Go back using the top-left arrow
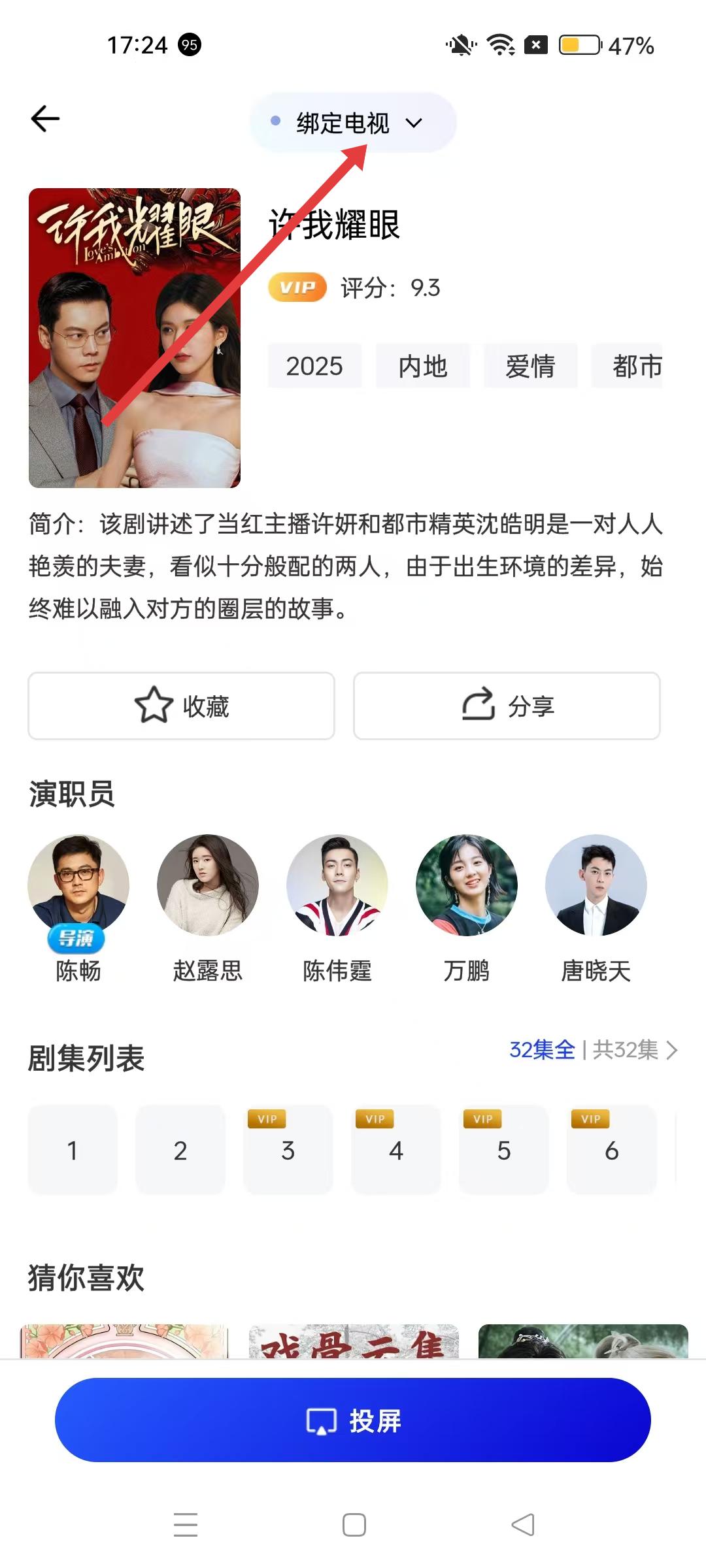The height and width of the screenshot is (1568, 706). tap(45, 119)
